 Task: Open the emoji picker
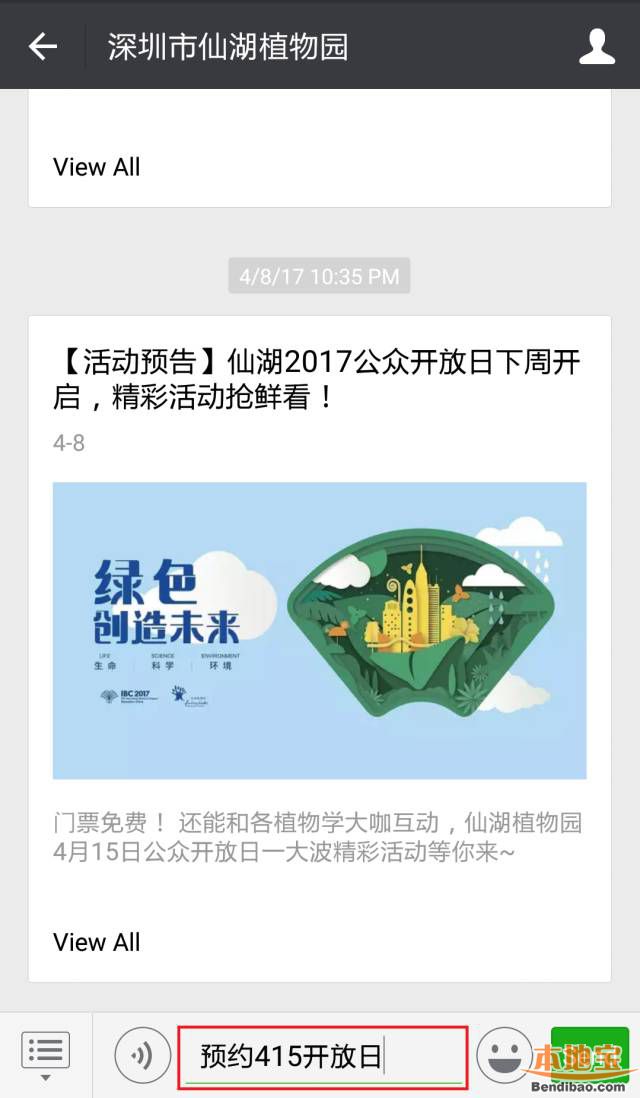[504, 1056]
